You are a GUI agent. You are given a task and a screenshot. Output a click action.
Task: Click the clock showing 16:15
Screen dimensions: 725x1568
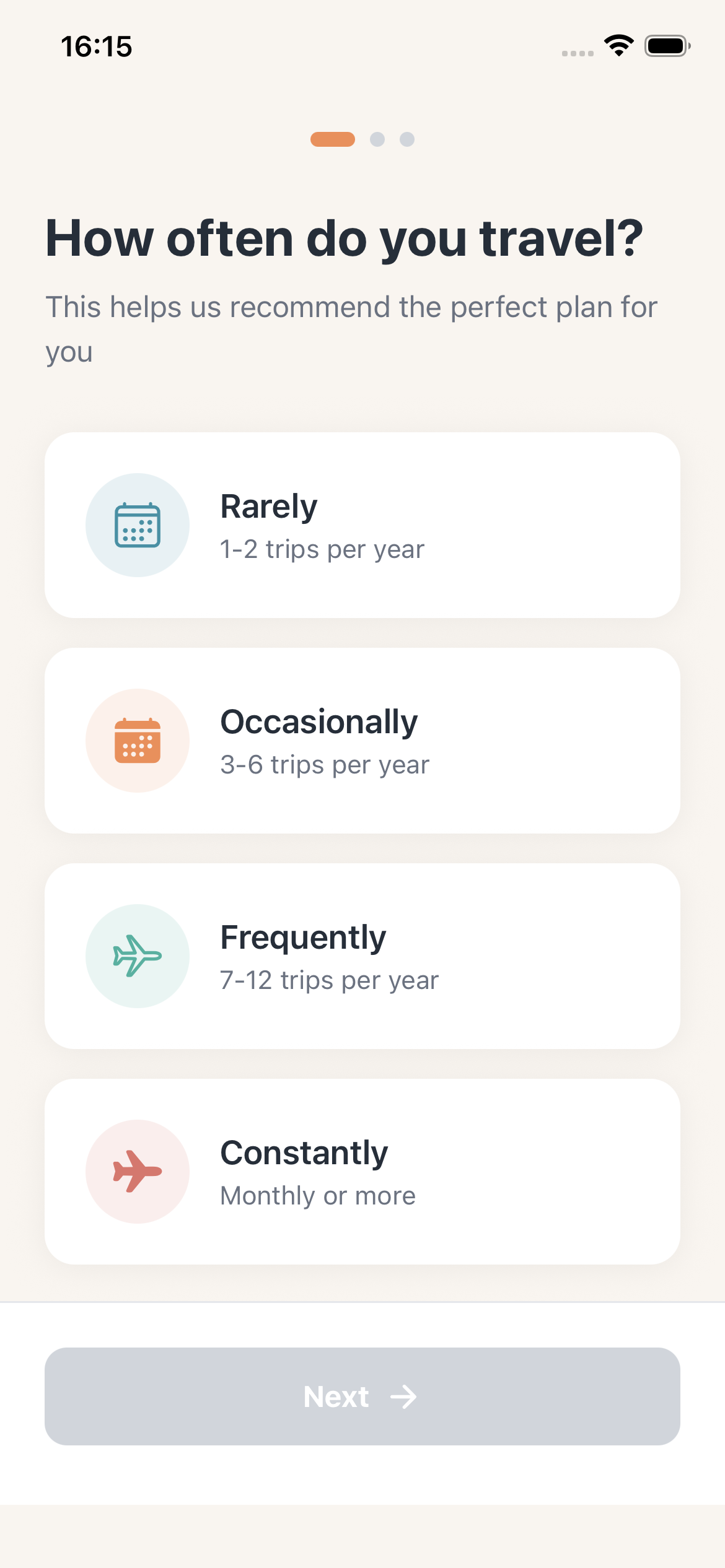pos(97,46)
